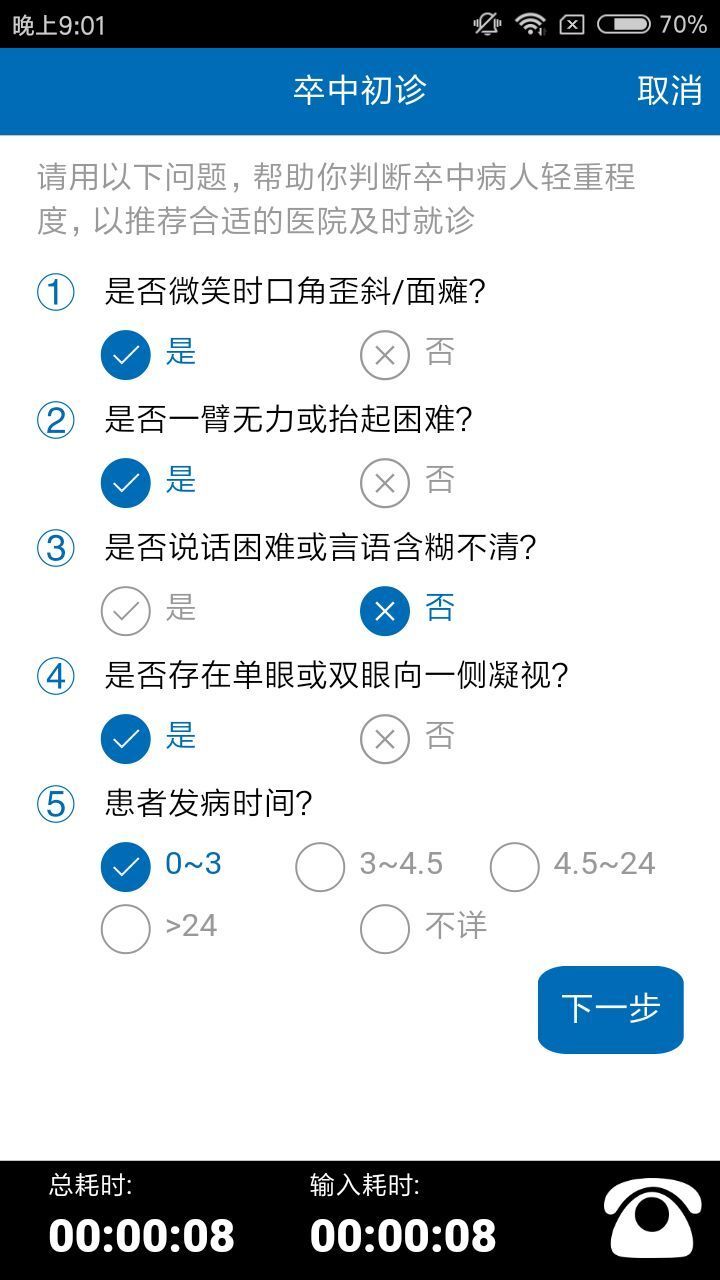Tap 取消 to cancel the assessment

click(x=669, y=90)
